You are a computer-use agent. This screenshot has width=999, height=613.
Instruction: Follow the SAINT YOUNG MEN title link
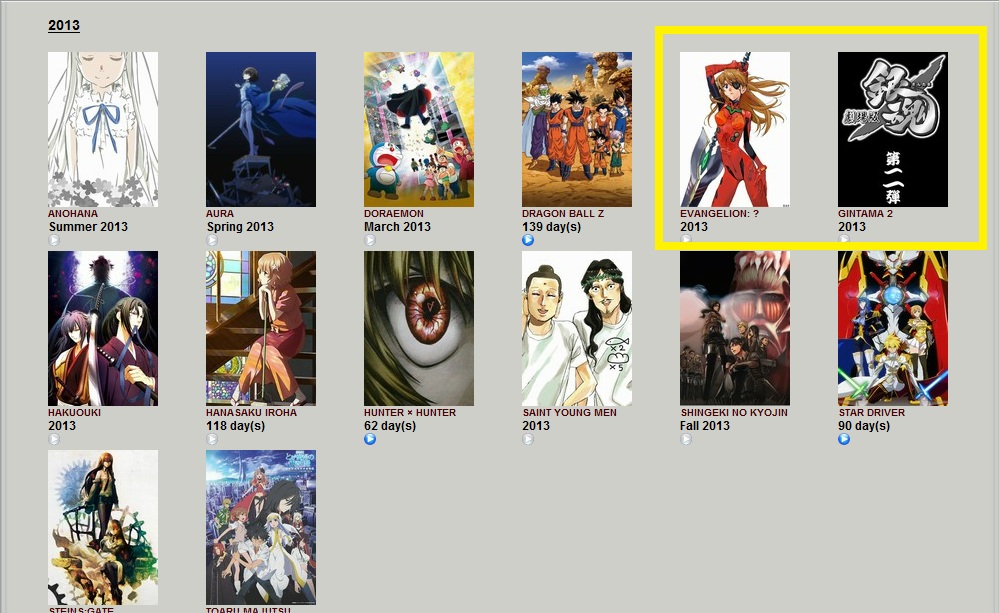click(569, 413)
